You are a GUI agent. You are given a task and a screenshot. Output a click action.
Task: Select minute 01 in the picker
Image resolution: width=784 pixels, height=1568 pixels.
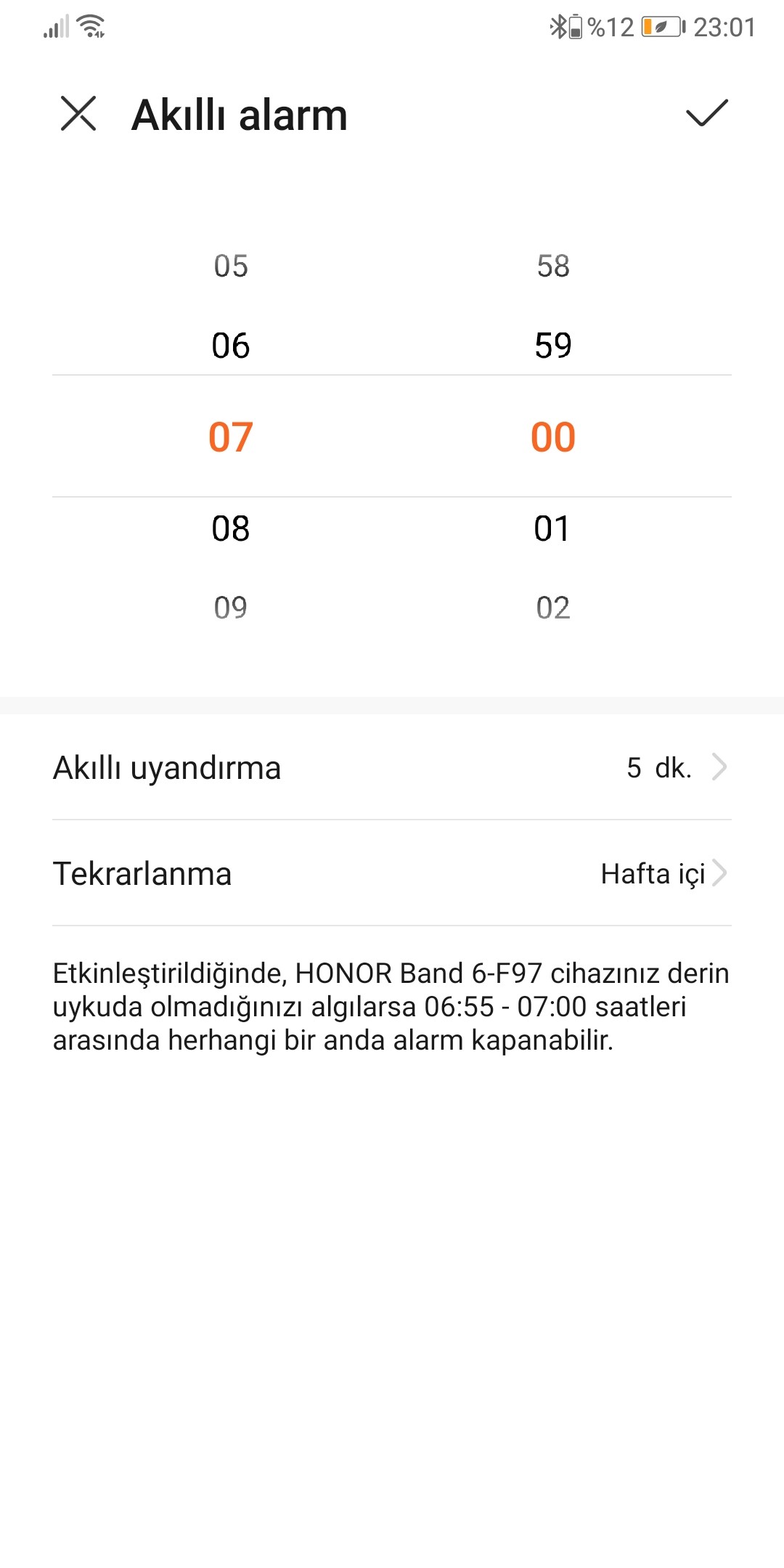tap(553, 528)
